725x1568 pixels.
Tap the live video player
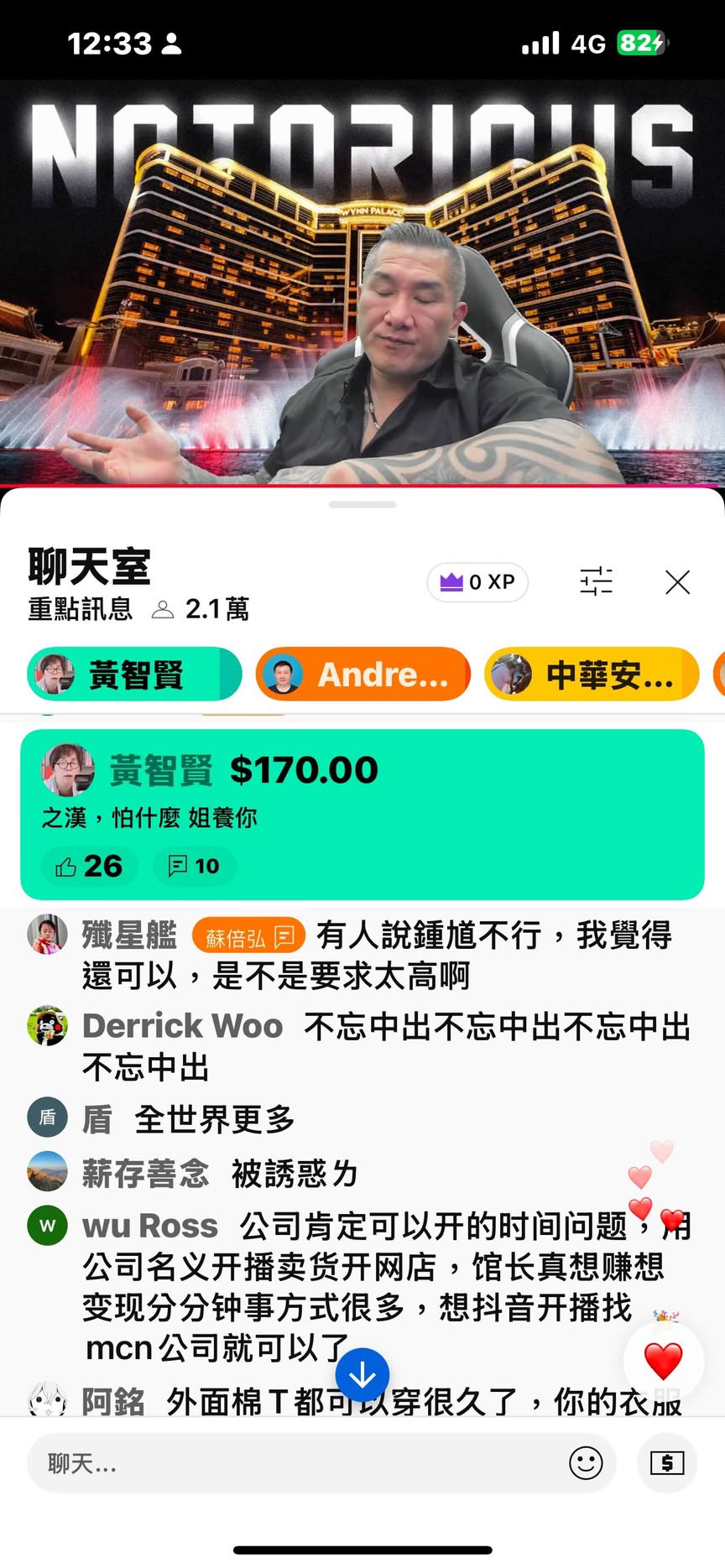tap(362, 283)
